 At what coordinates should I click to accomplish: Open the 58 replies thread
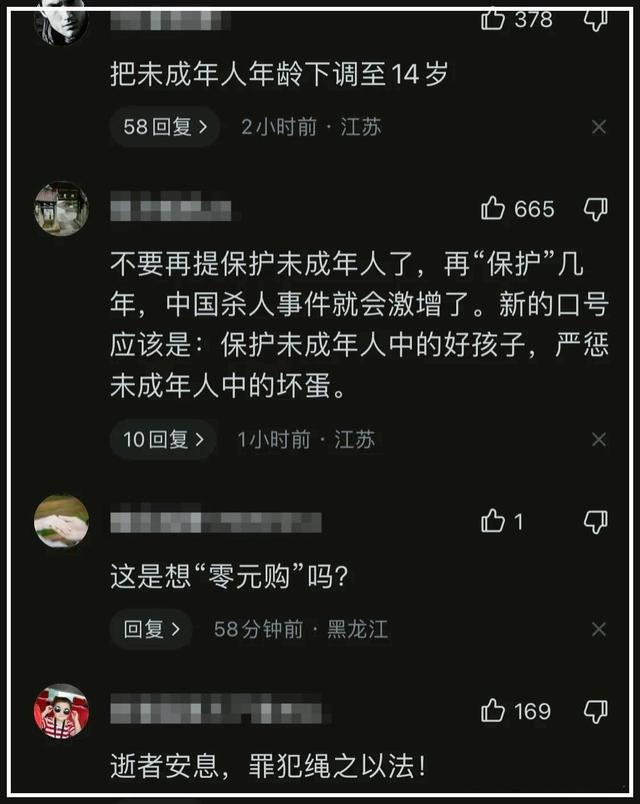(x=165, y=127)
